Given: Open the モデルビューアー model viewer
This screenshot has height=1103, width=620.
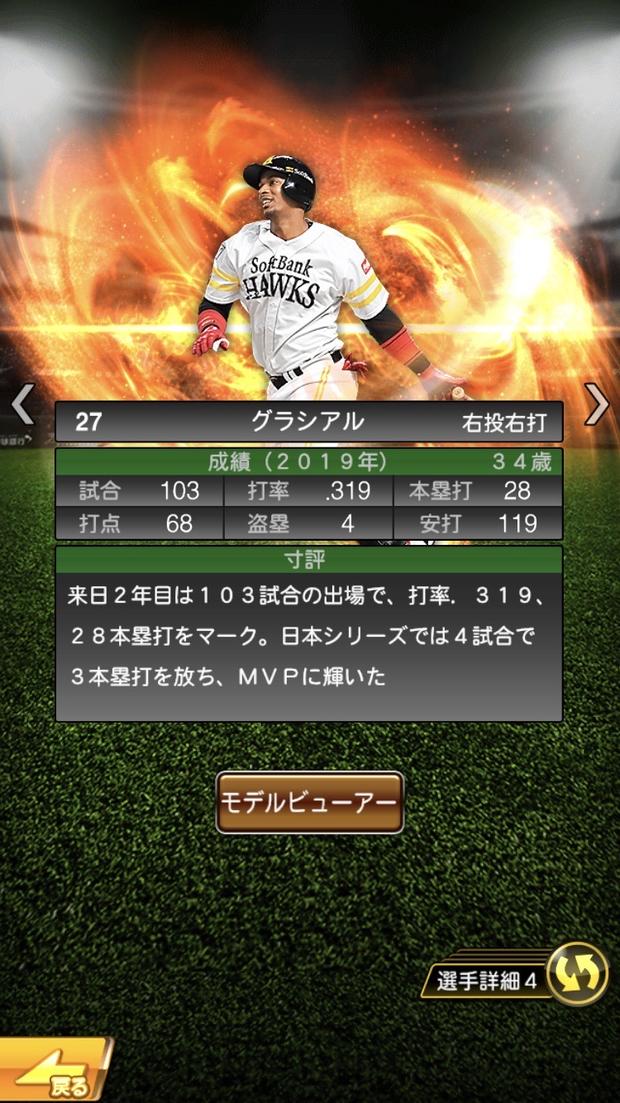Looking at the screenshot, I should 309,802.
